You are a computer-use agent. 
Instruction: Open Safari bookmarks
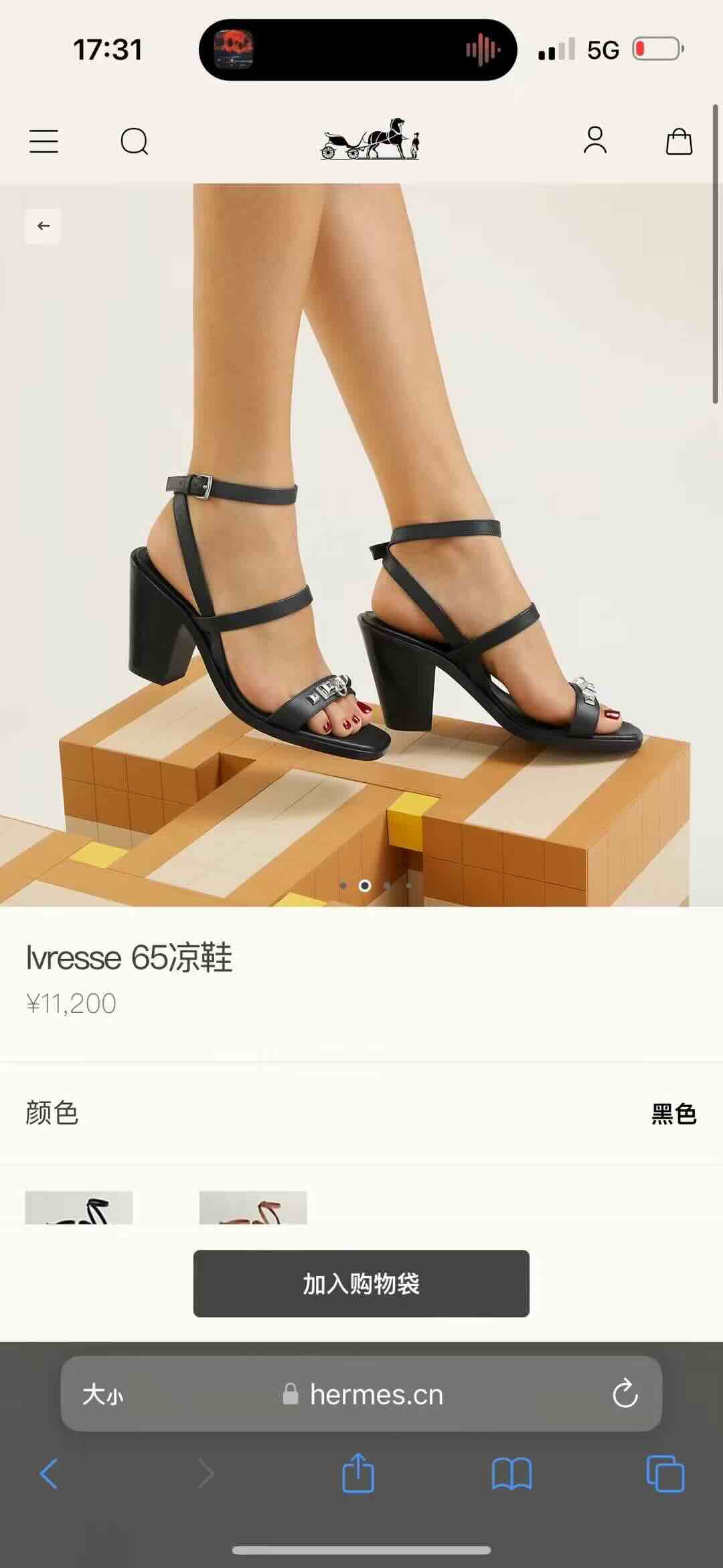(x=511, y=1474)
